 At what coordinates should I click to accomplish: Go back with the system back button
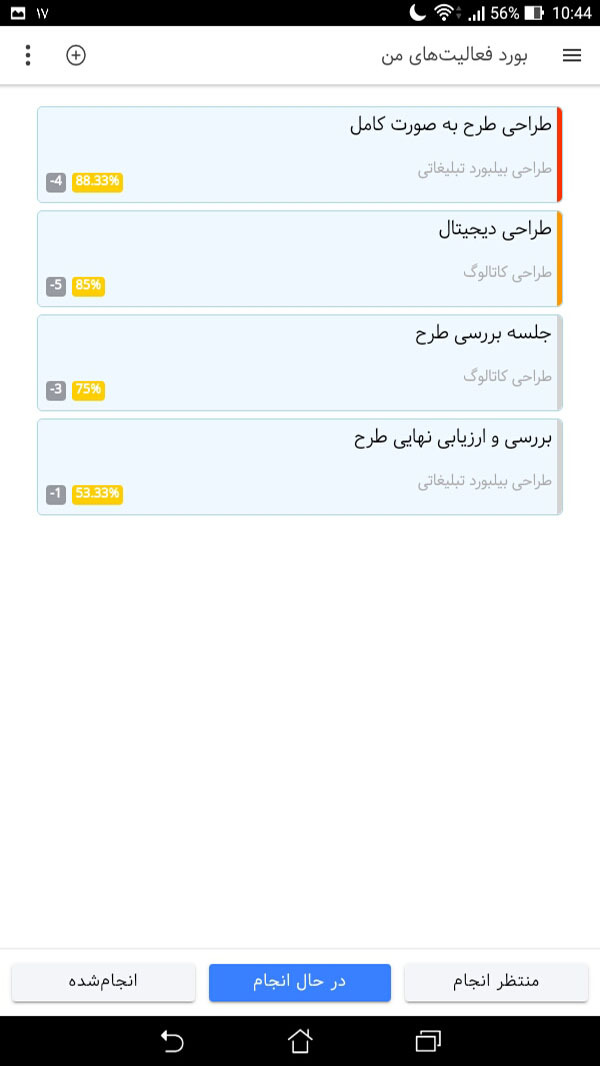[172, 1041]
